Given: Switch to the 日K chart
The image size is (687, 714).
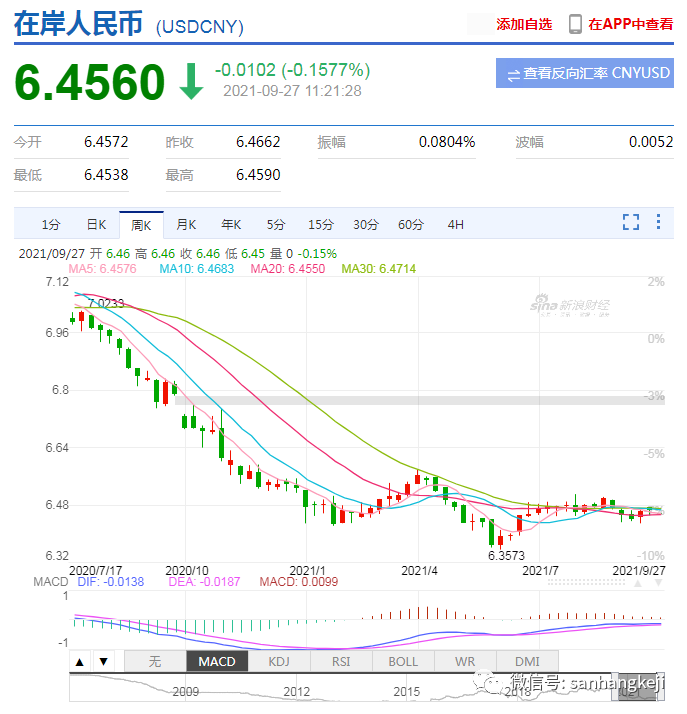Looking at the screenshot, I should [96, 224].
